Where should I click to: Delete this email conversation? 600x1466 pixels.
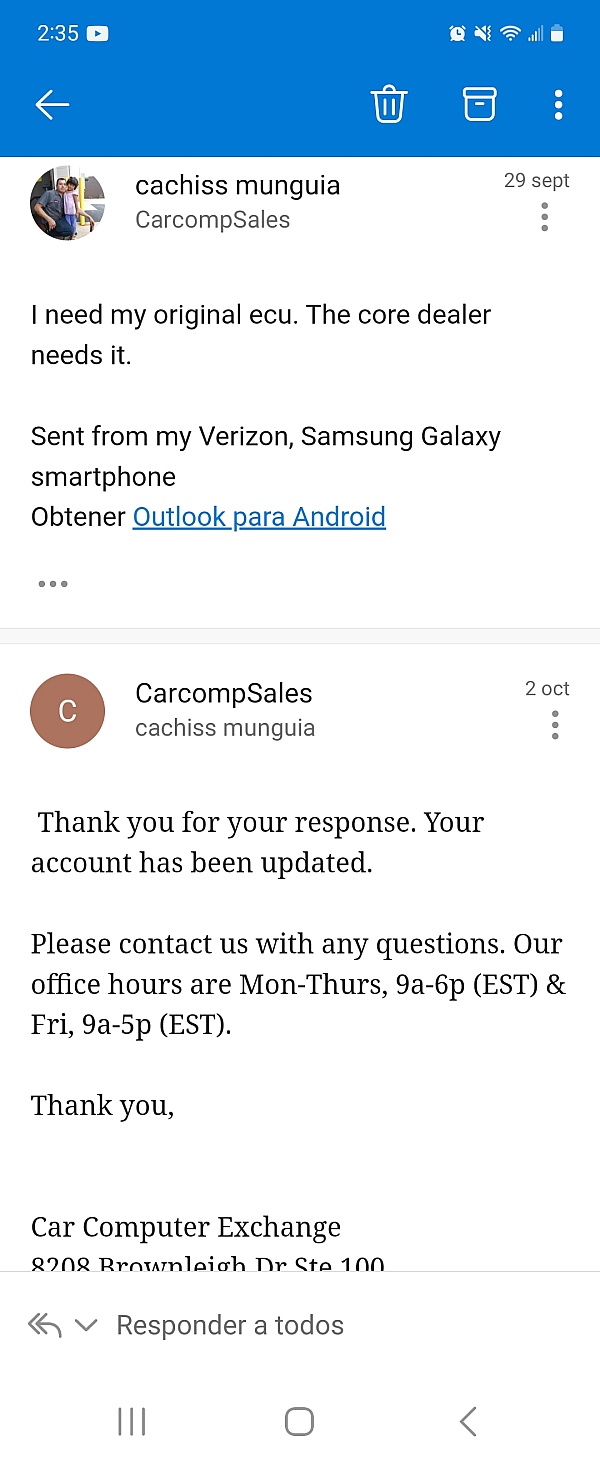[389, 104]
